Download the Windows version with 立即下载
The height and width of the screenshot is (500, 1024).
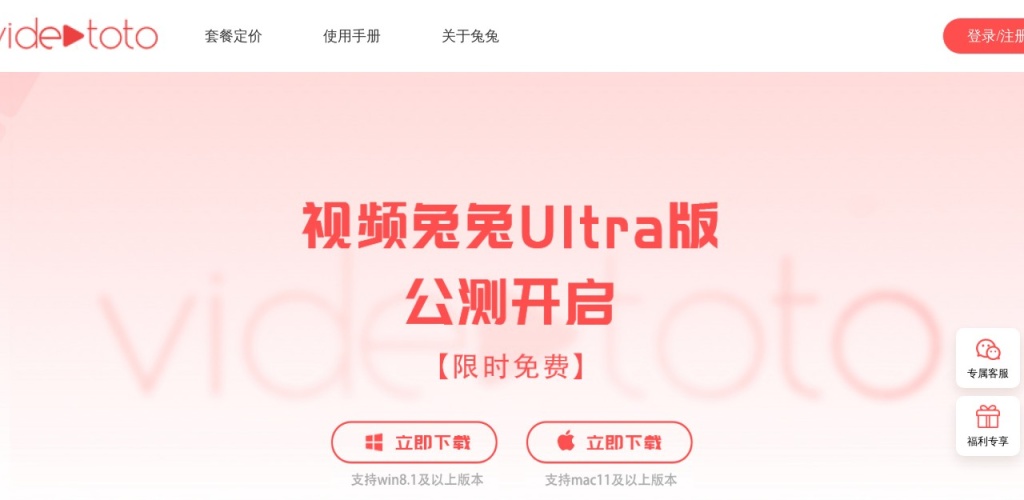[x=414, y=442]
